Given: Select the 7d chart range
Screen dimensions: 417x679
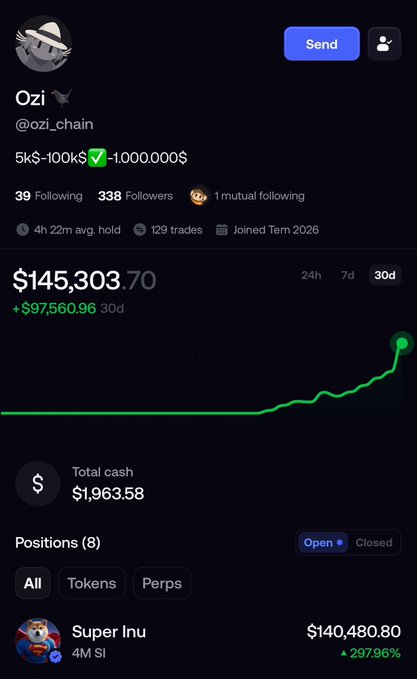Looking at the screenshot, I should click(x=347, y=275).
